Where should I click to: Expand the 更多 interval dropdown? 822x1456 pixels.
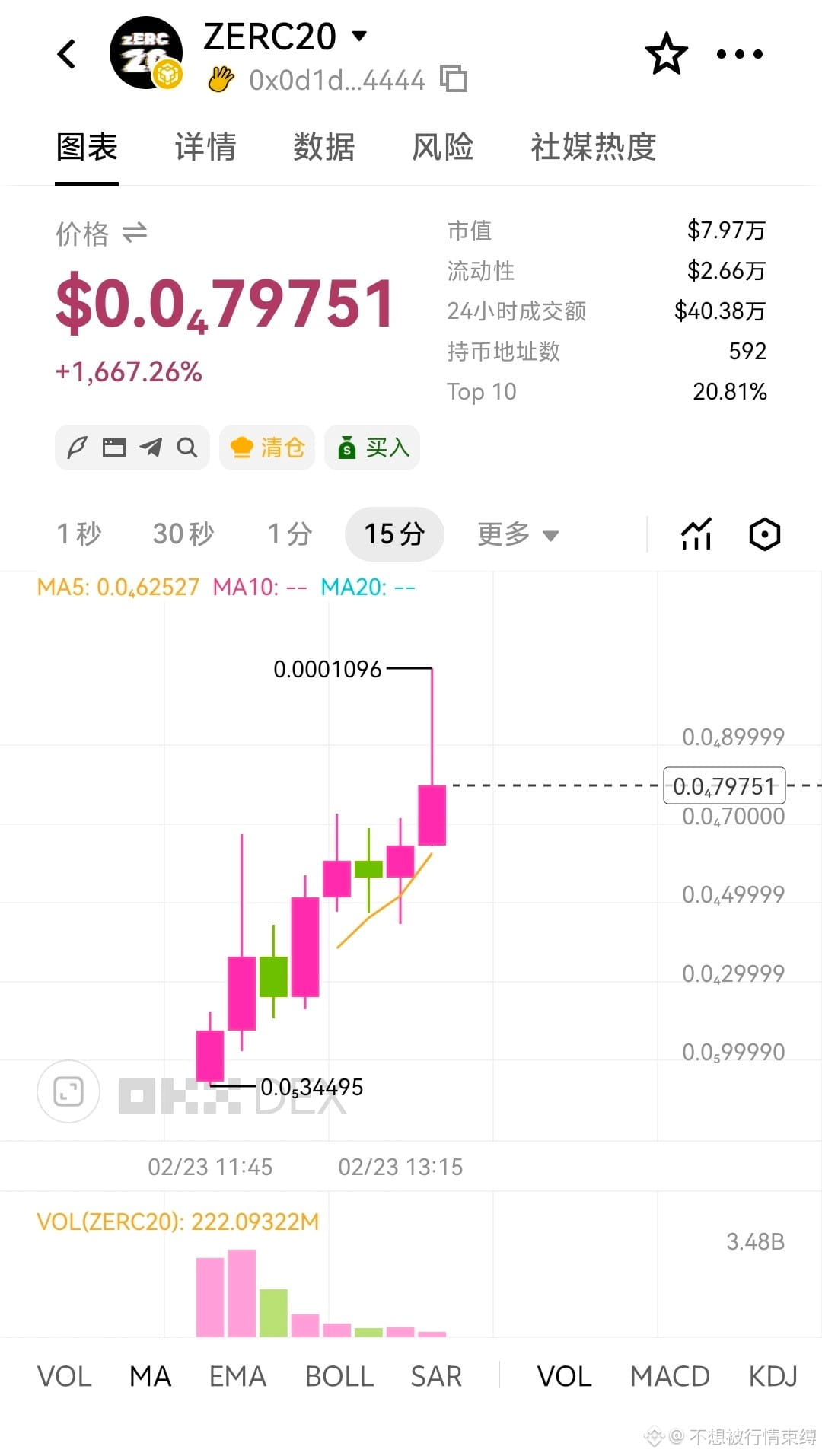(518, 534)
